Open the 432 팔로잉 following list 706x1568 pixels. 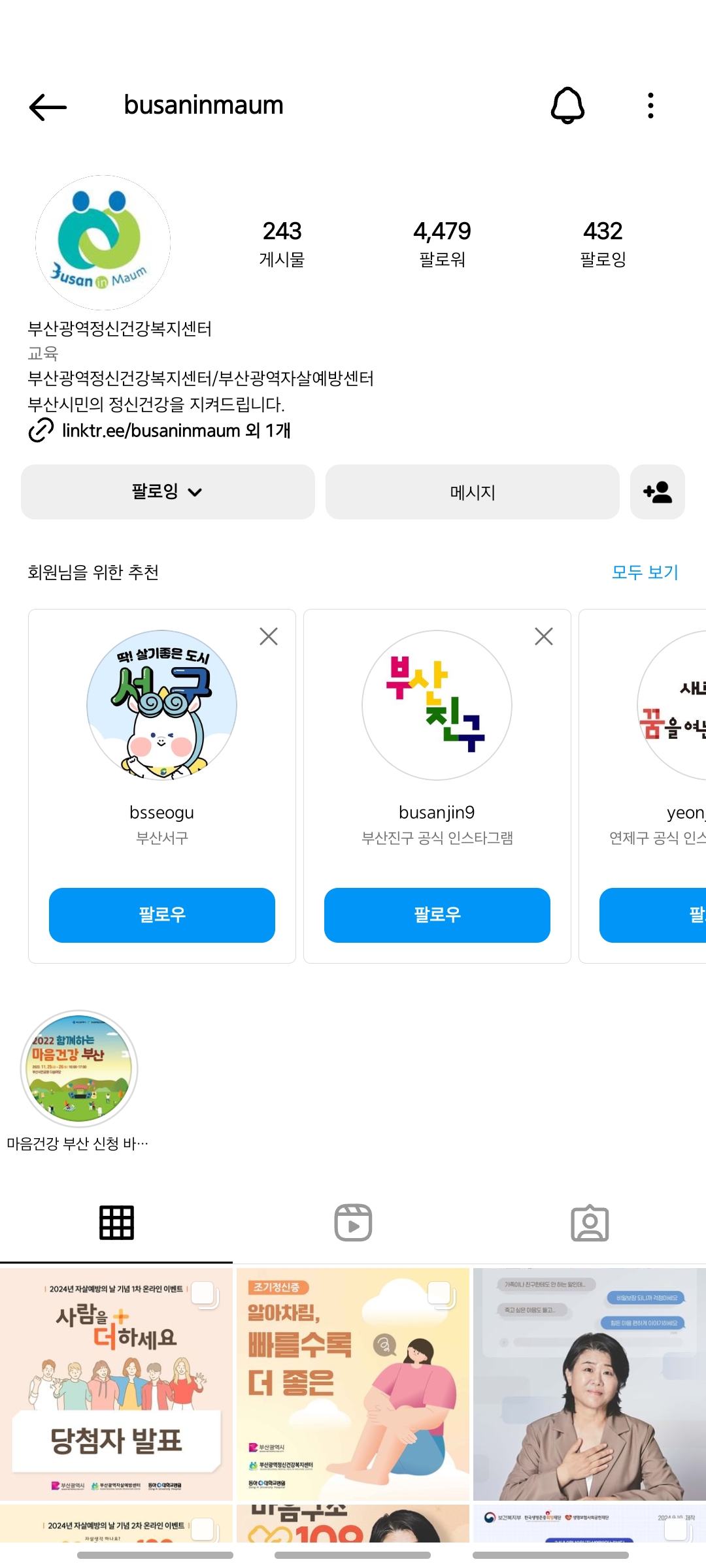pyautogui.click(x=603, y=243)
